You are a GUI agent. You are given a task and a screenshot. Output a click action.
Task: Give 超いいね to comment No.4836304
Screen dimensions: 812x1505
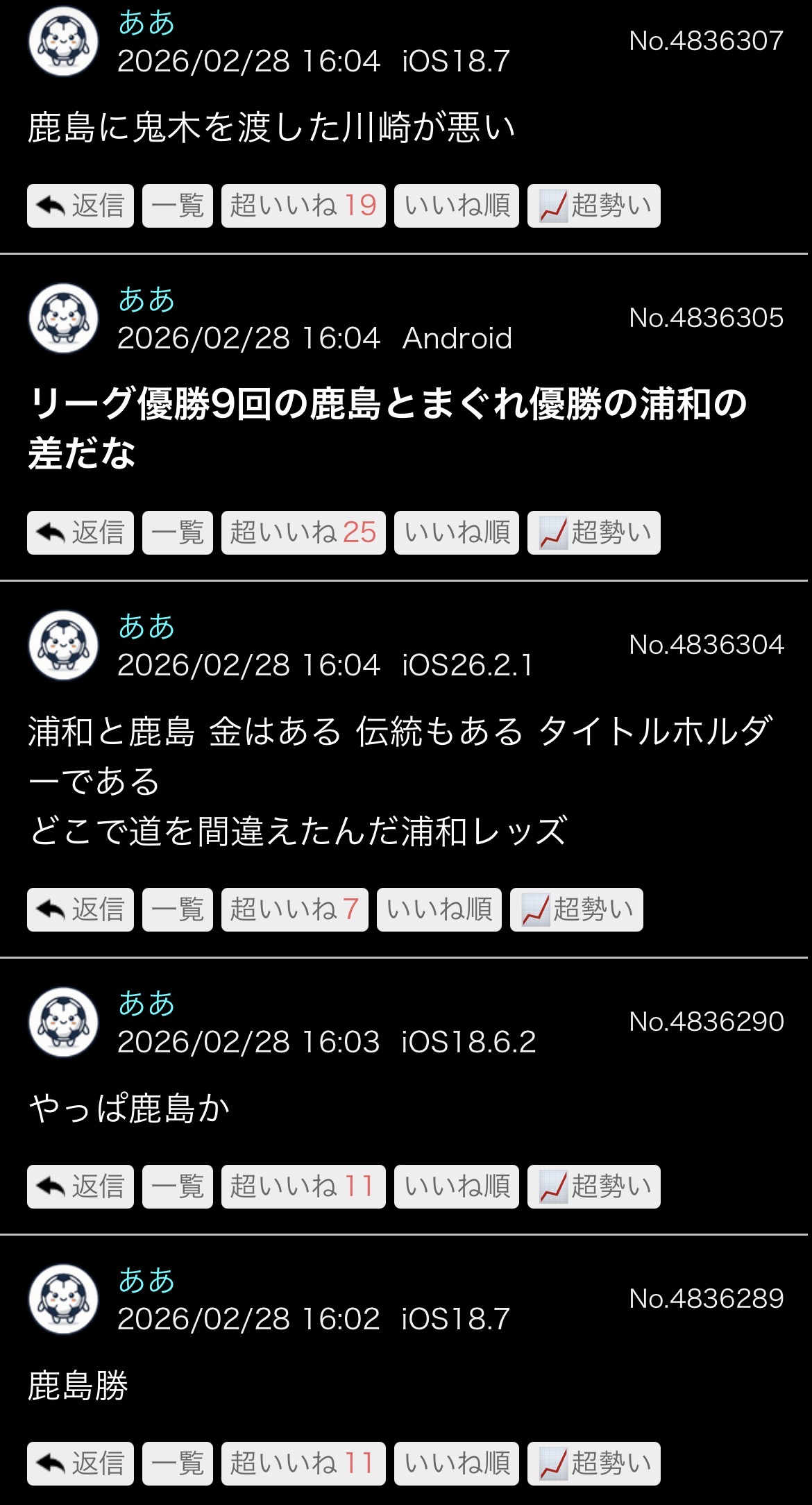pos(295,909)
